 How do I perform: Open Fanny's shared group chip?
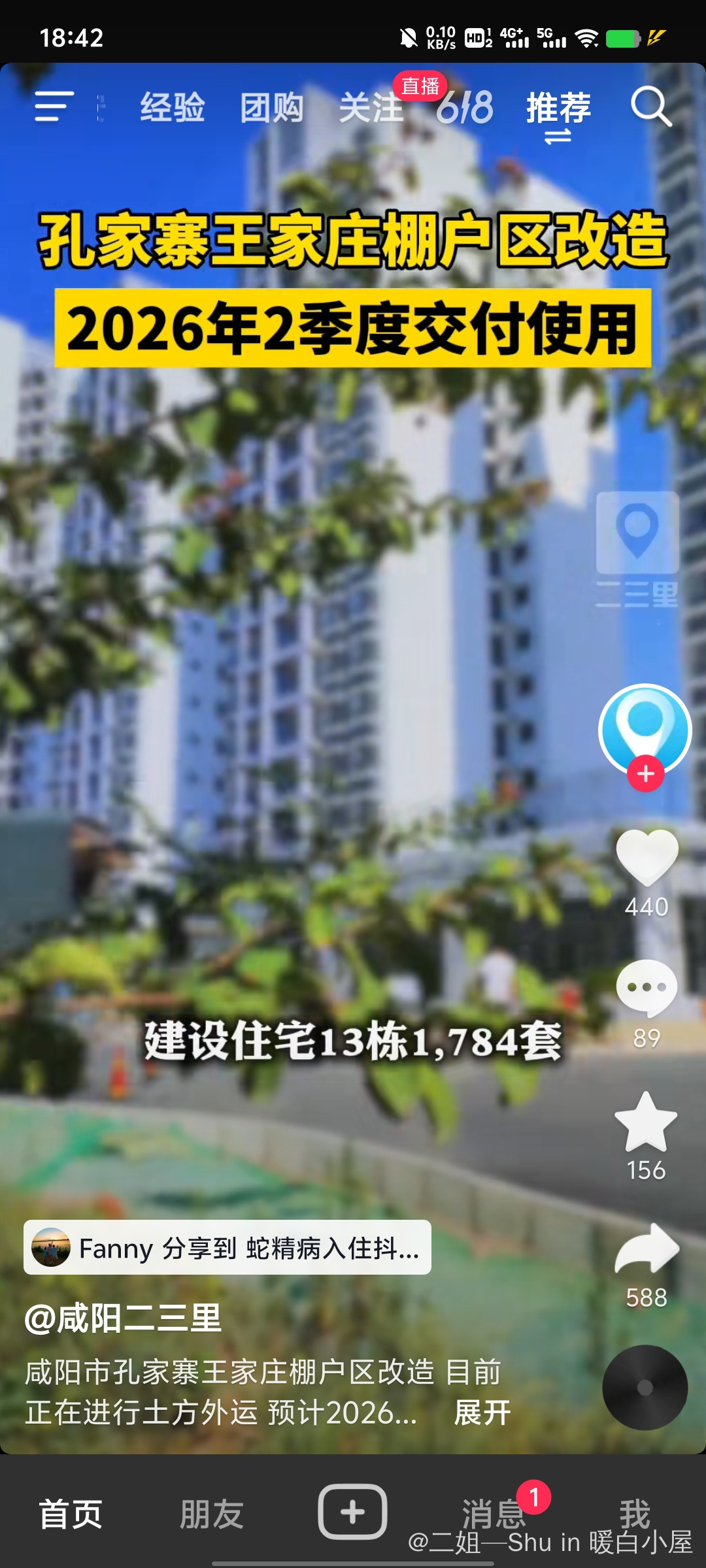tap(227, 1248)
